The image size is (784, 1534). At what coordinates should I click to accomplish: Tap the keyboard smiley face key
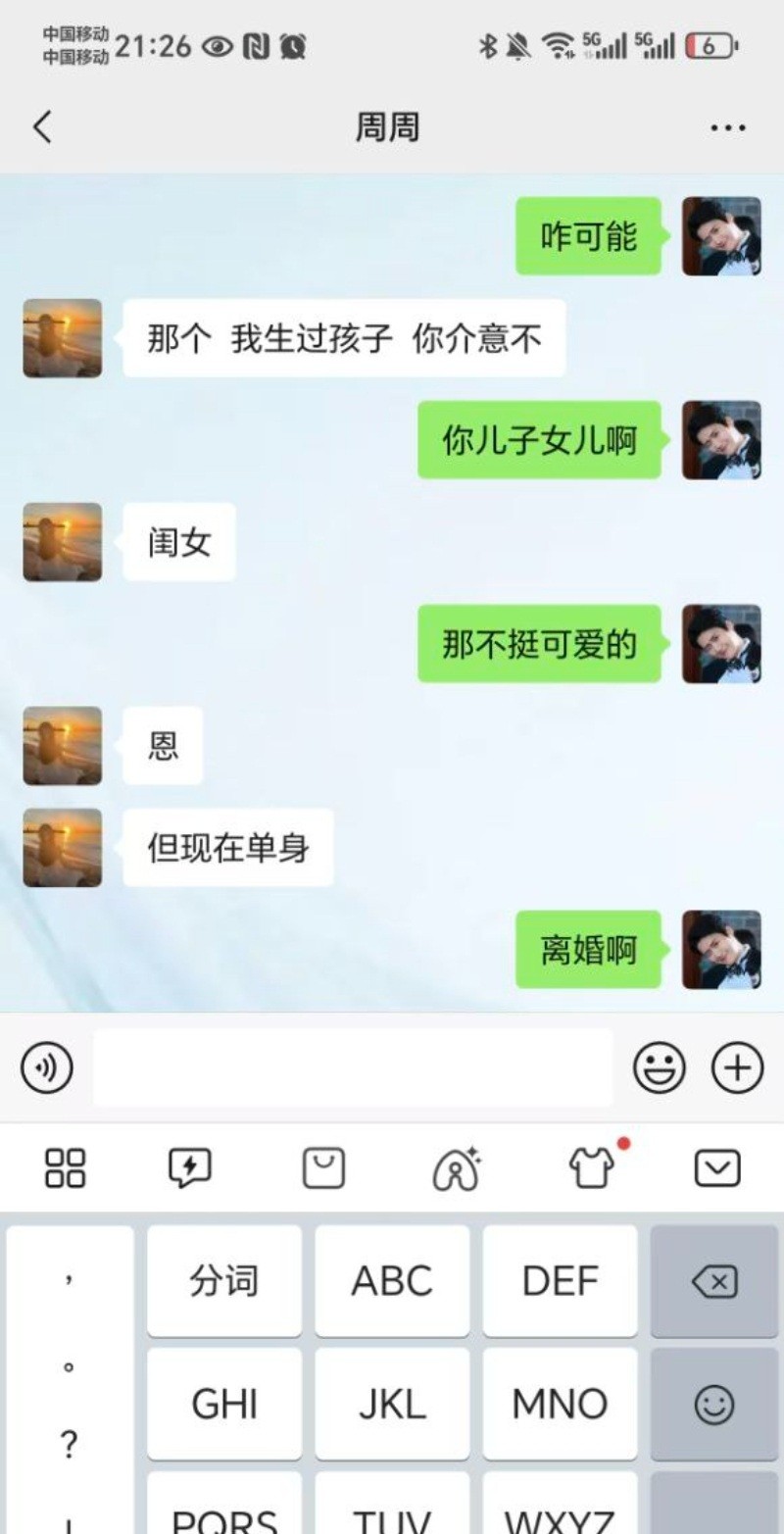(714, 1406)
